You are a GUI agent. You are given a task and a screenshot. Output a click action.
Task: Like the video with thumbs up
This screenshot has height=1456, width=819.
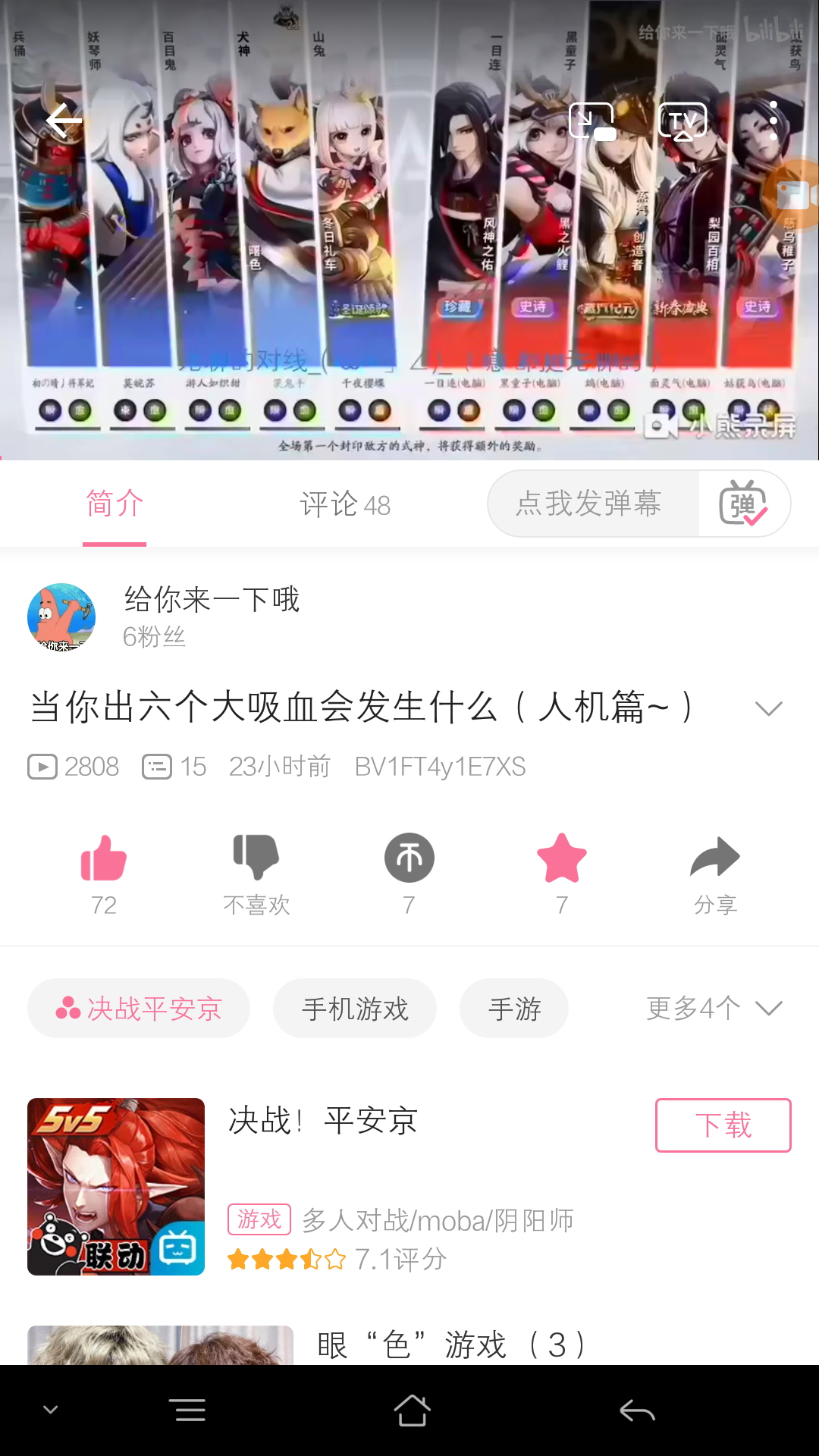(x=104, y=858)
